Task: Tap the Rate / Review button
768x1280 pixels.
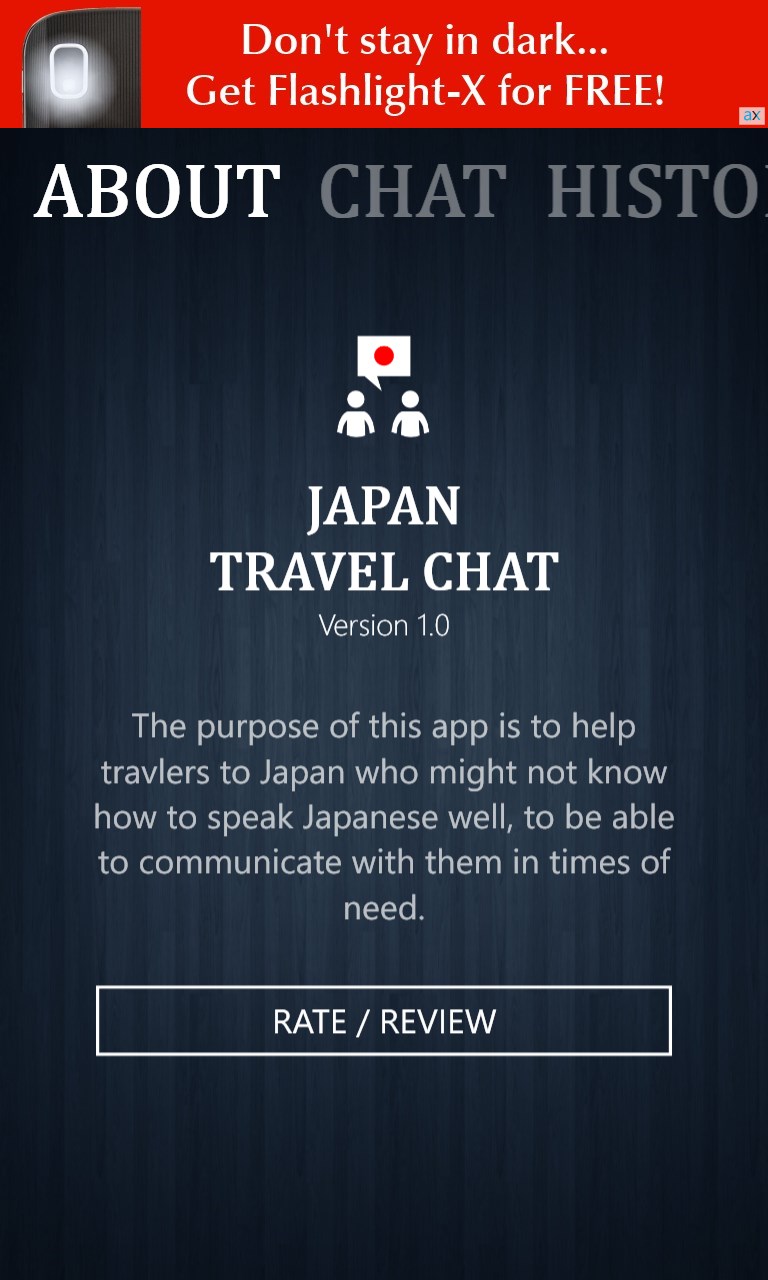Action: coord(384,1021)
